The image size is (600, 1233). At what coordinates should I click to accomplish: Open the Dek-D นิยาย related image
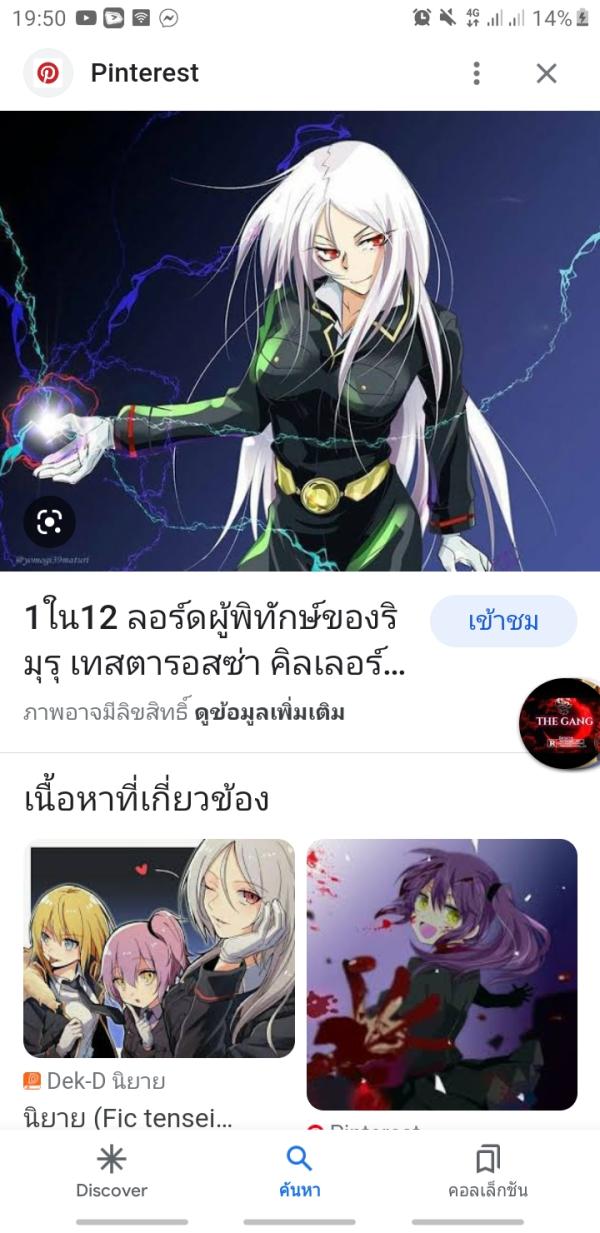159,948
